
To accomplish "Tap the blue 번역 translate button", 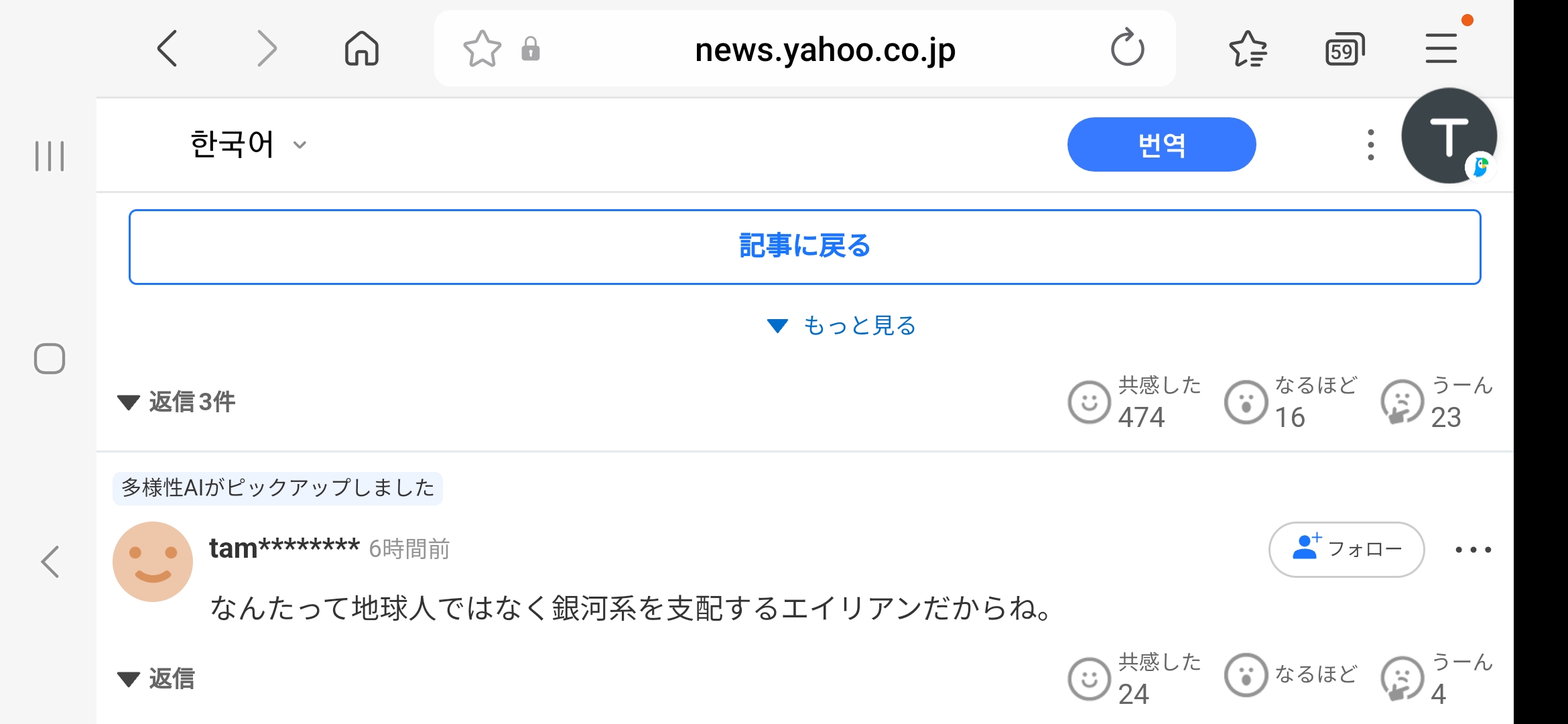I will [x=1161, y=144].
